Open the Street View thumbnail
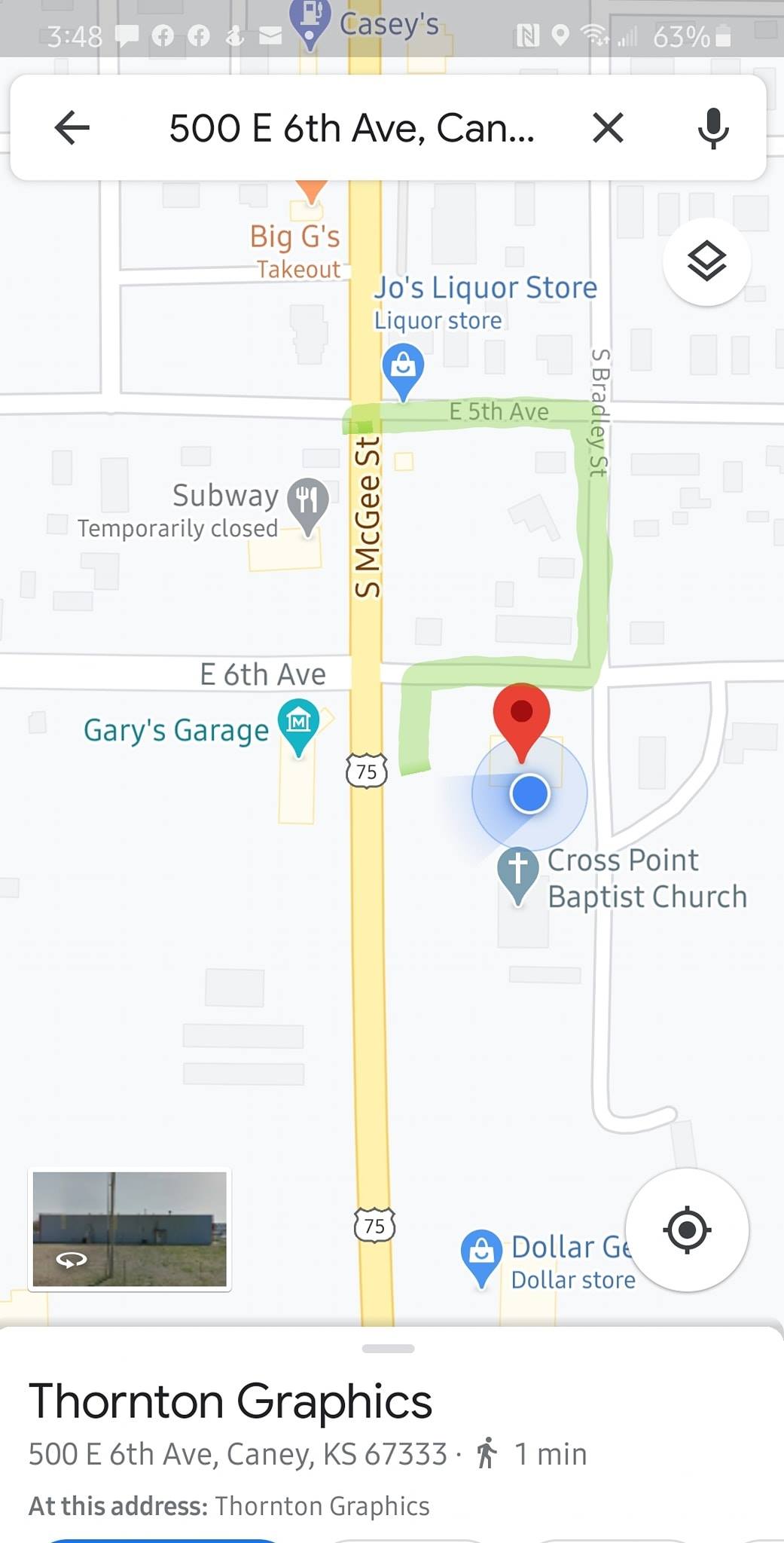 130,1229
